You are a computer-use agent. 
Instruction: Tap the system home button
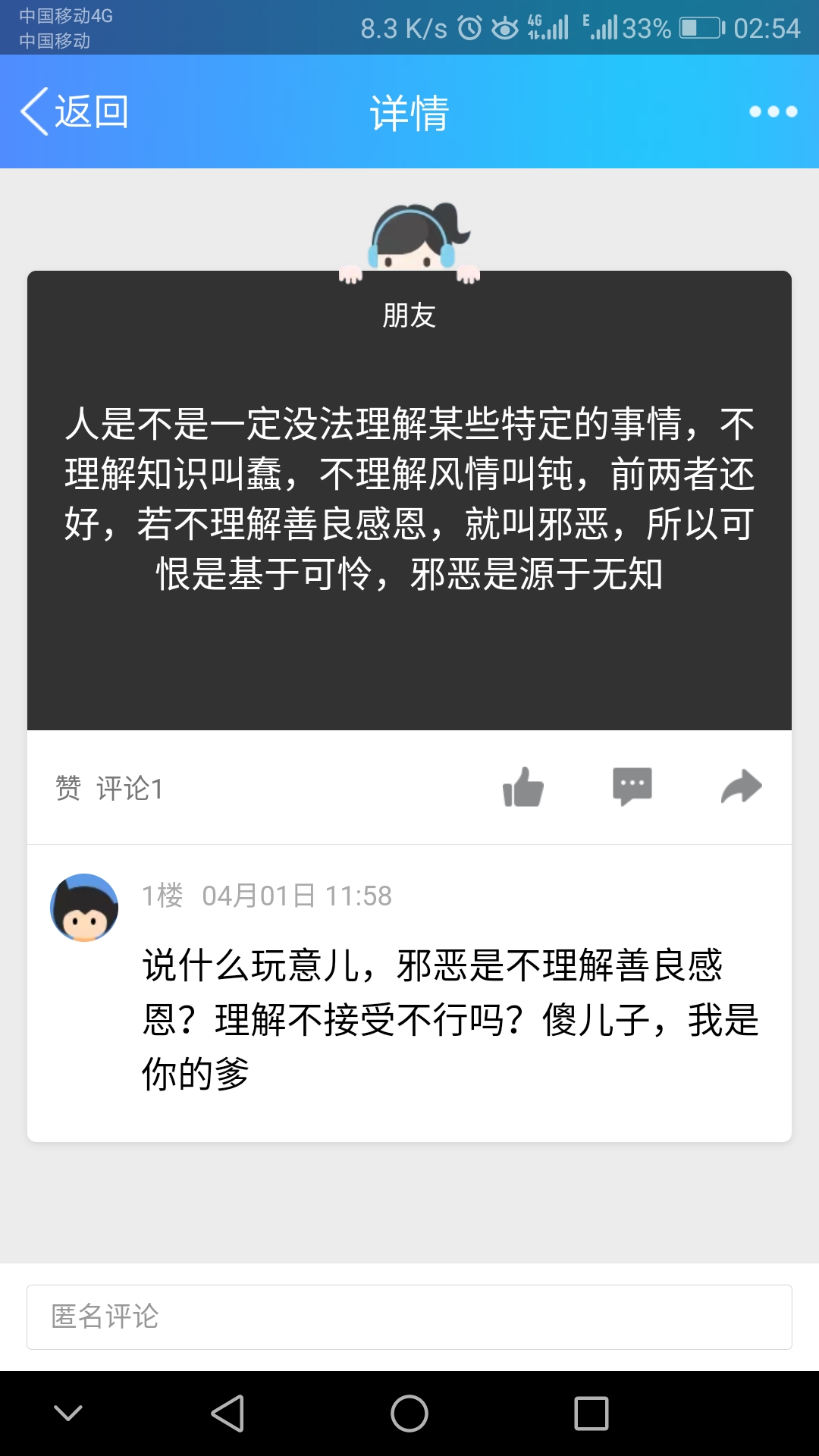pos(409,1414)
